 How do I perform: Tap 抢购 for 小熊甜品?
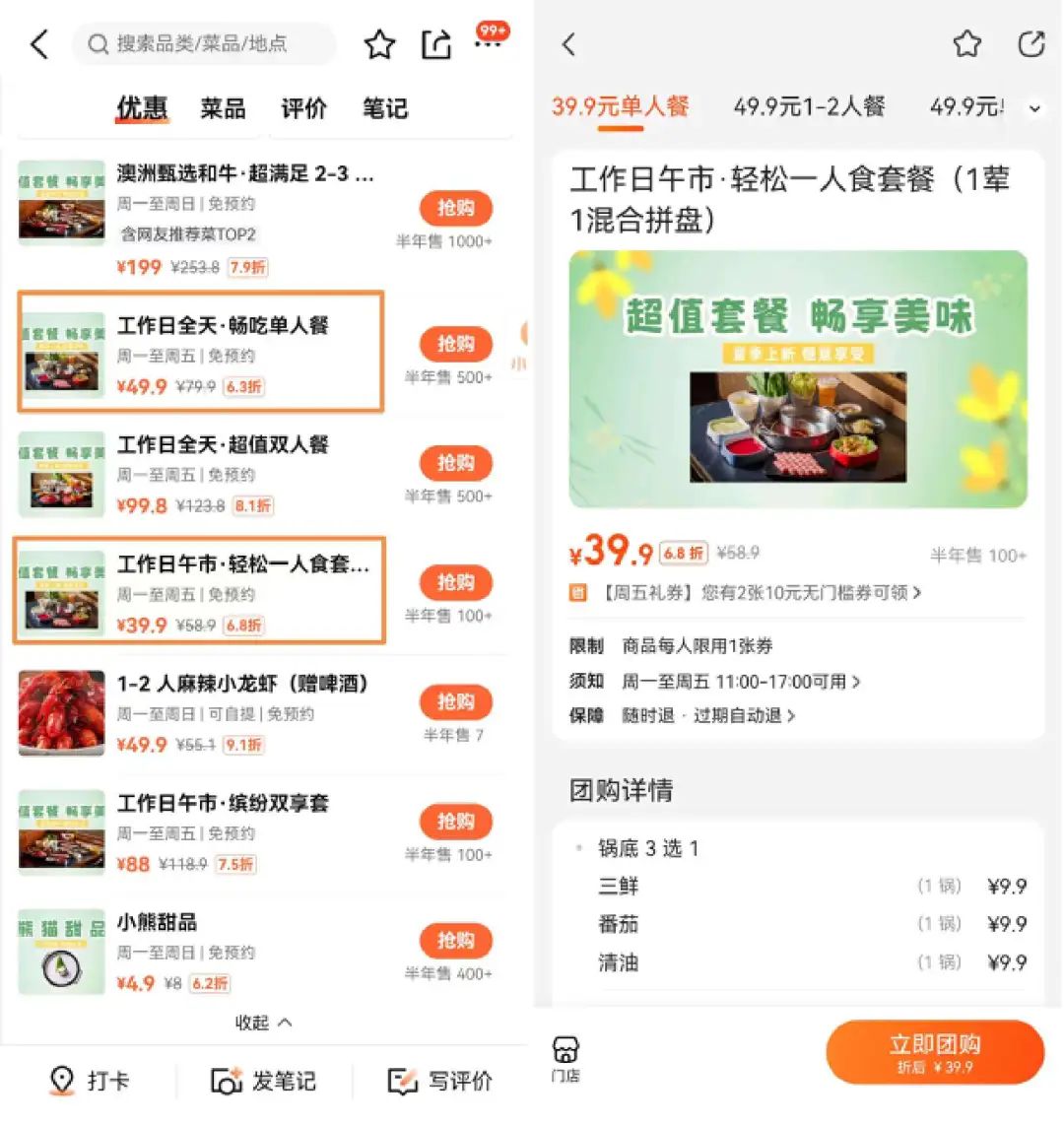(455, 940)
